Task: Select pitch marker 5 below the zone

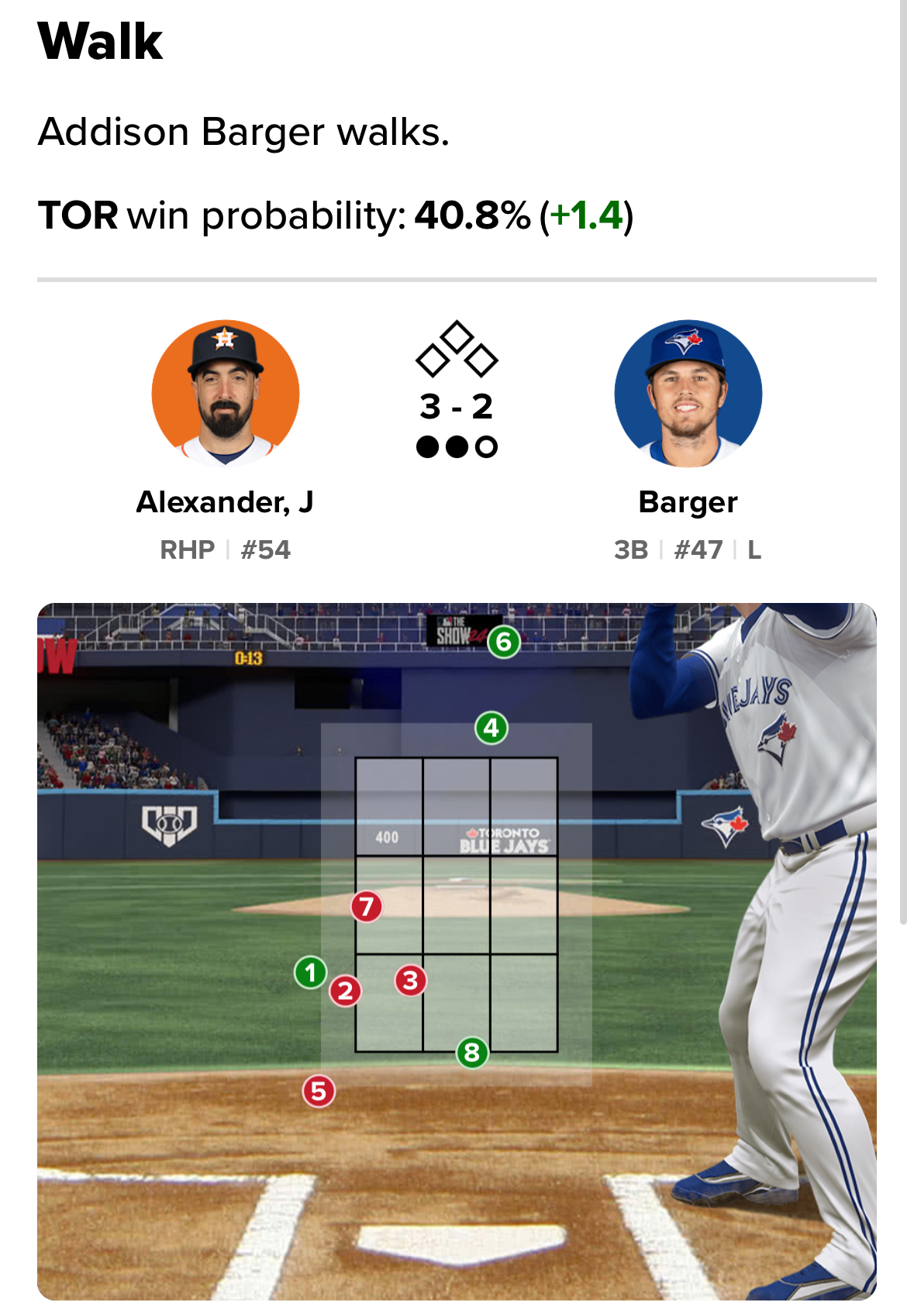Action: 319,1091
